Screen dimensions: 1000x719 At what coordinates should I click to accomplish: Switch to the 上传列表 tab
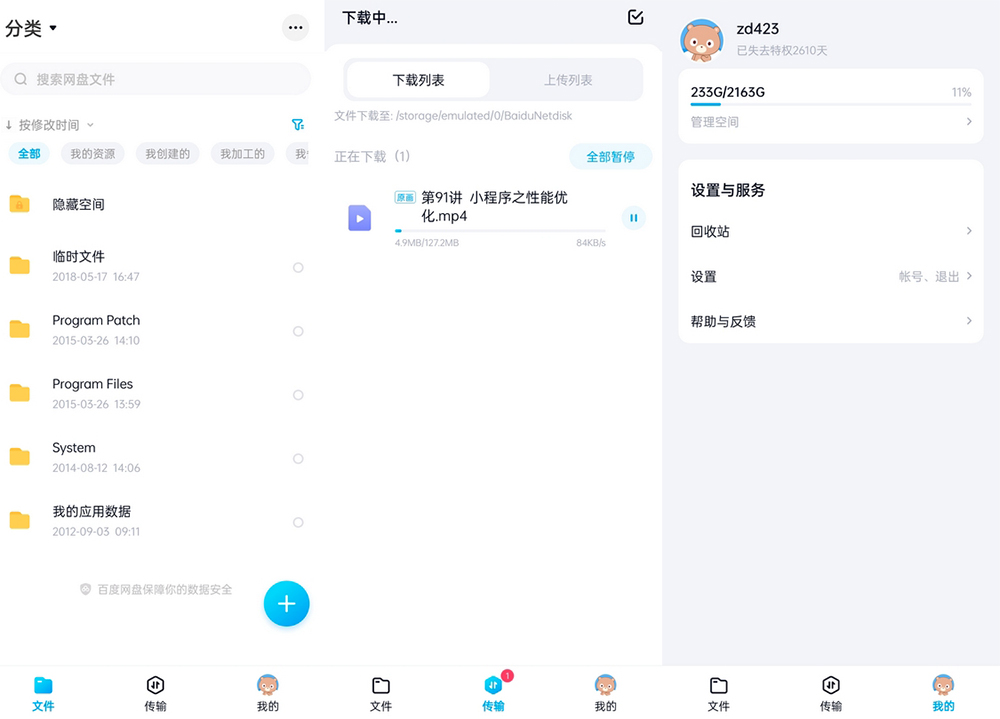tap(568, 80)
